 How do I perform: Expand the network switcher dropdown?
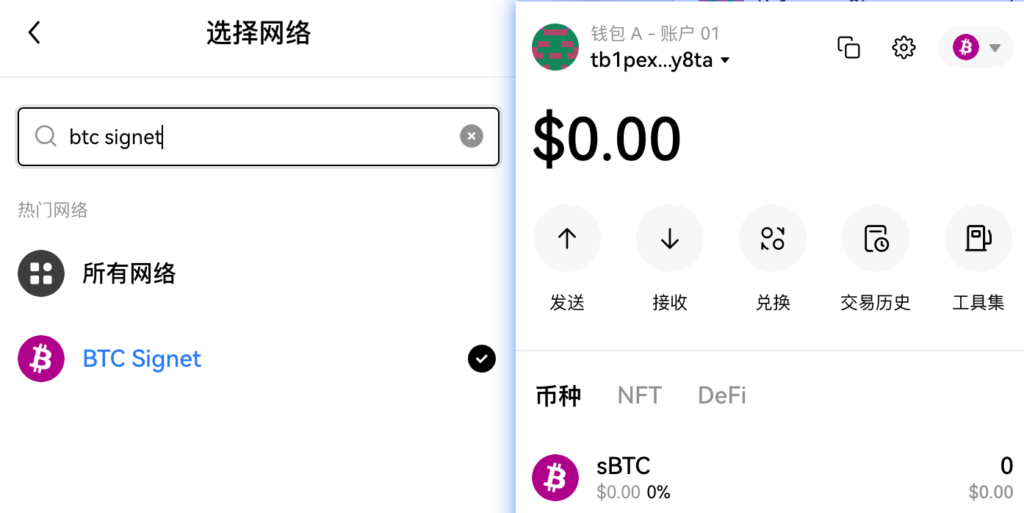pos(976,47)
